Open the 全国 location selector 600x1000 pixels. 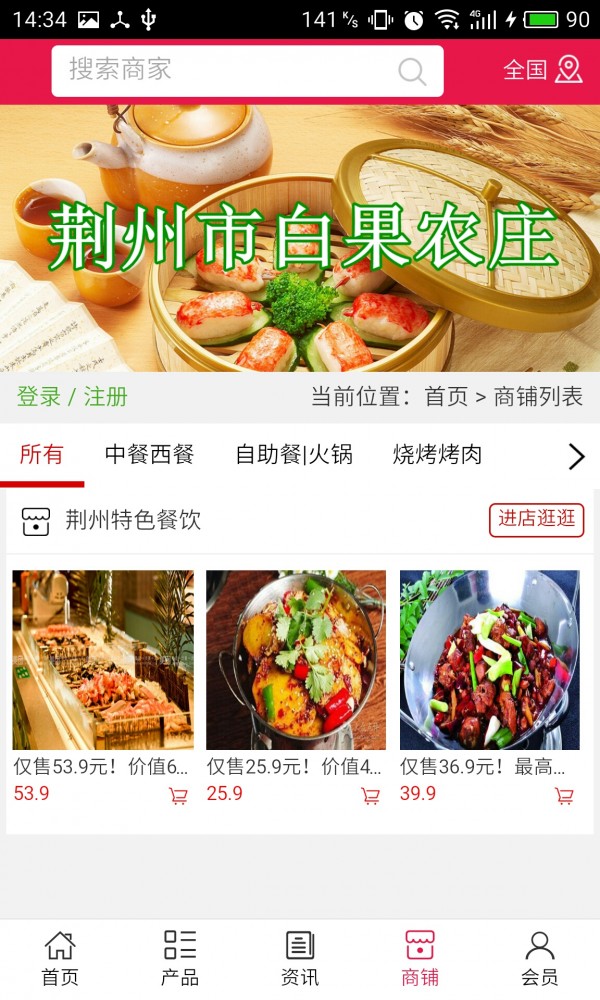pyautogui.click(x=542, y=70)
